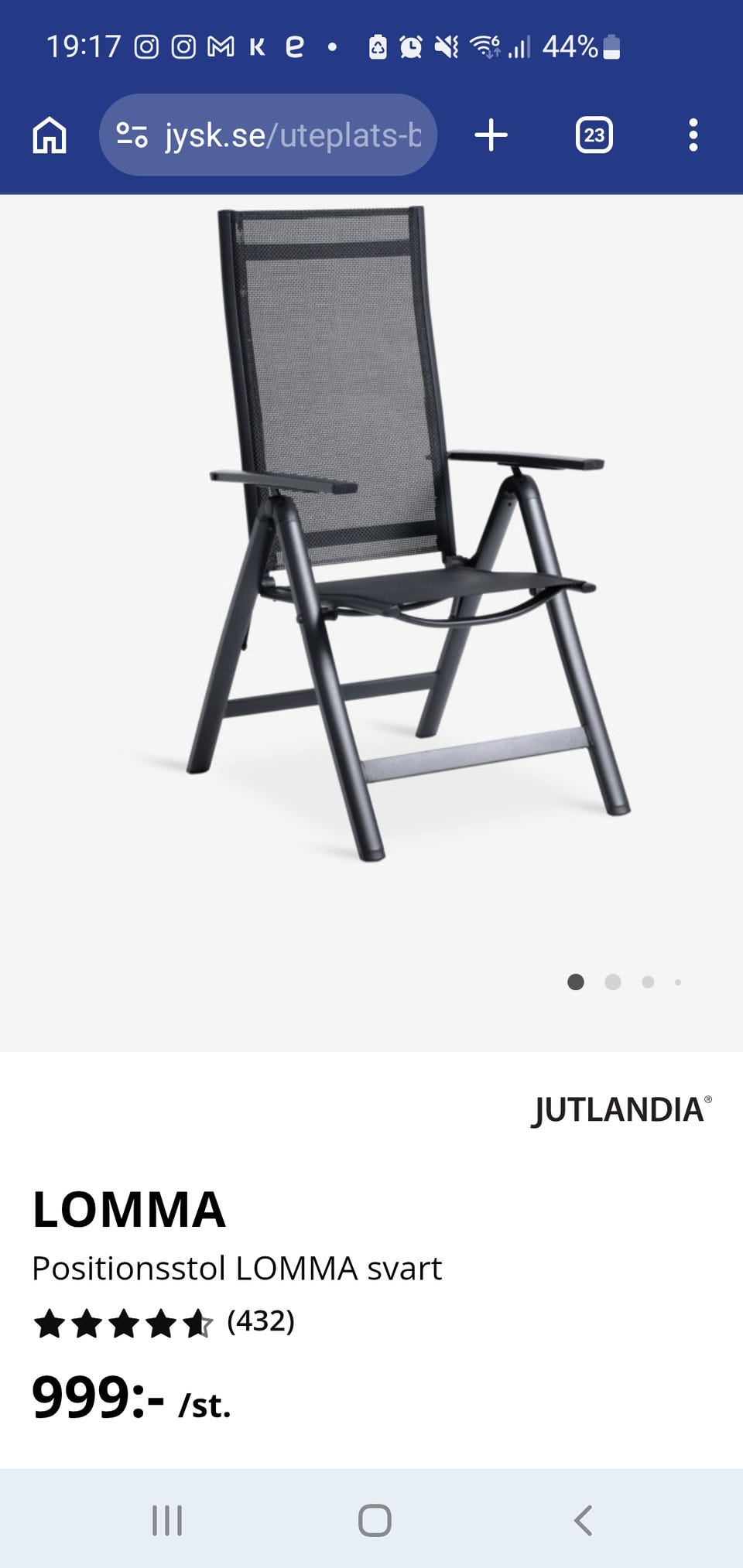Tap the jysk.se address bar
The height and width of the screenshot is (1568, 743).
(268, 135)
